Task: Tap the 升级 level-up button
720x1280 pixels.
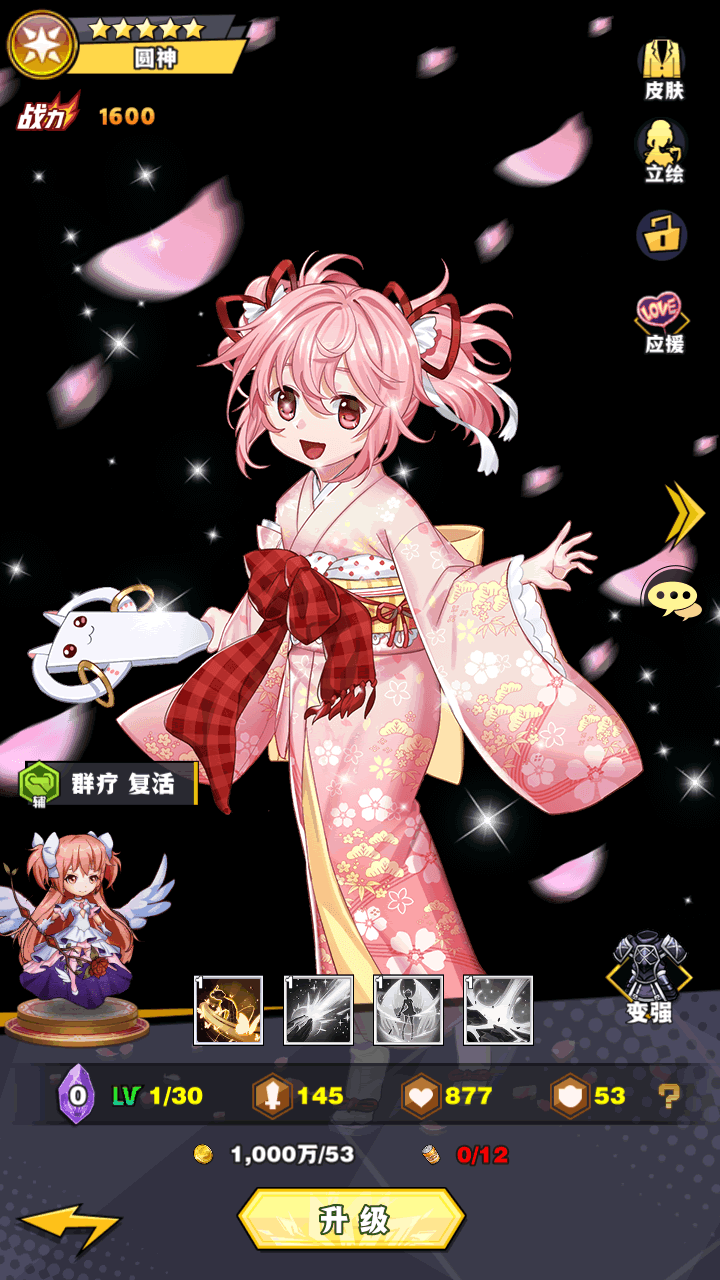Action: (x=352, y=1219)
